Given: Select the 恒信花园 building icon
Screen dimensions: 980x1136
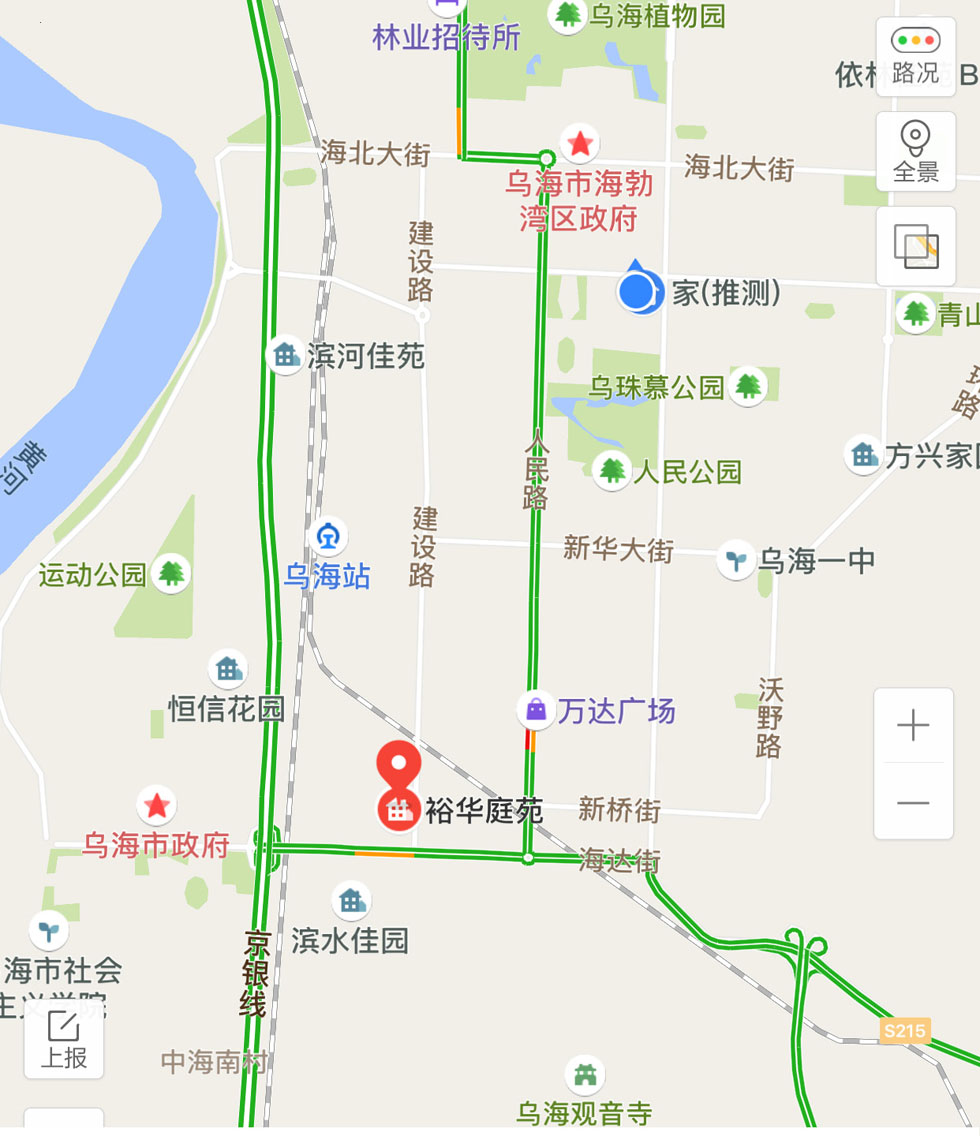Looking at the screenshot, I should tap(227, 668).
